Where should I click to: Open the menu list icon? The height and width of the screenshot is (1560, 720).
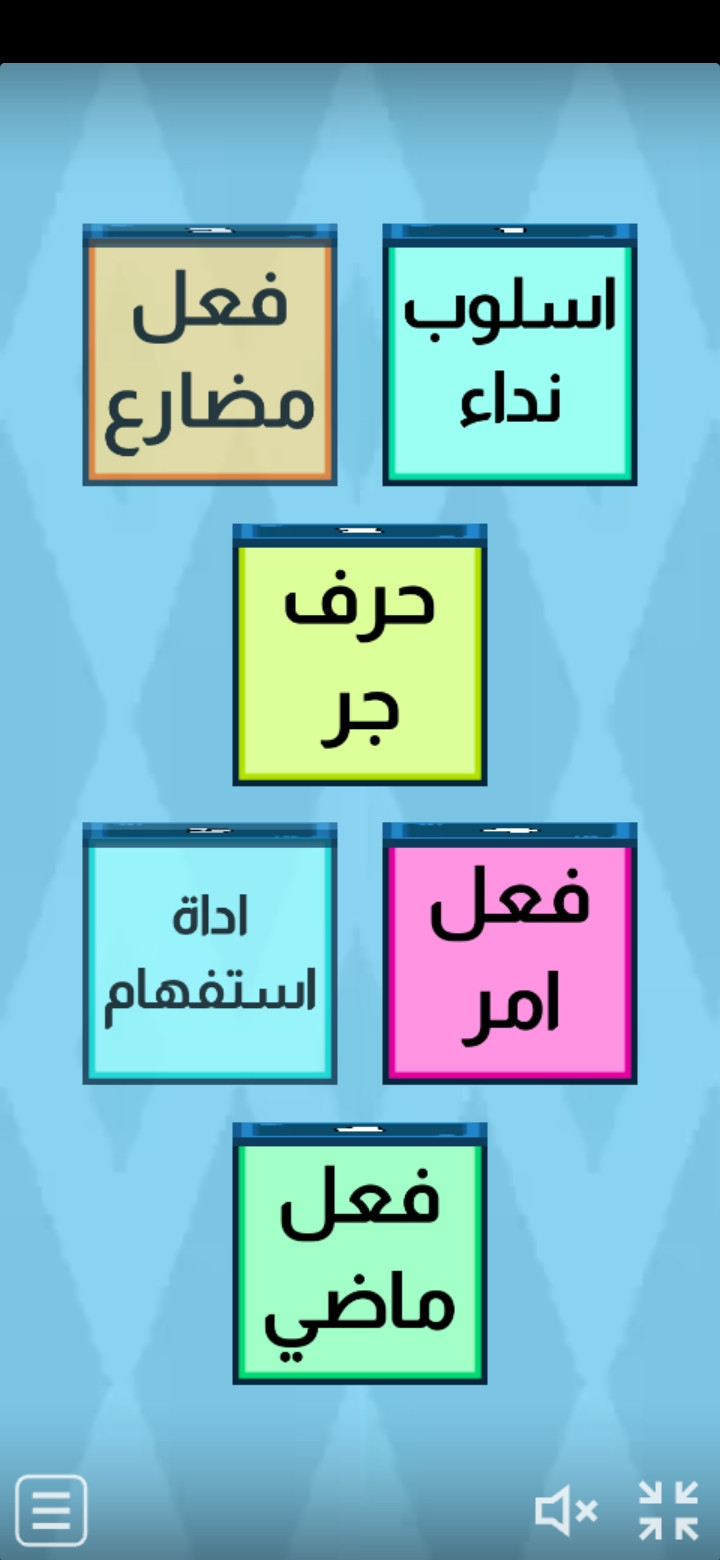coord(51,1510)
